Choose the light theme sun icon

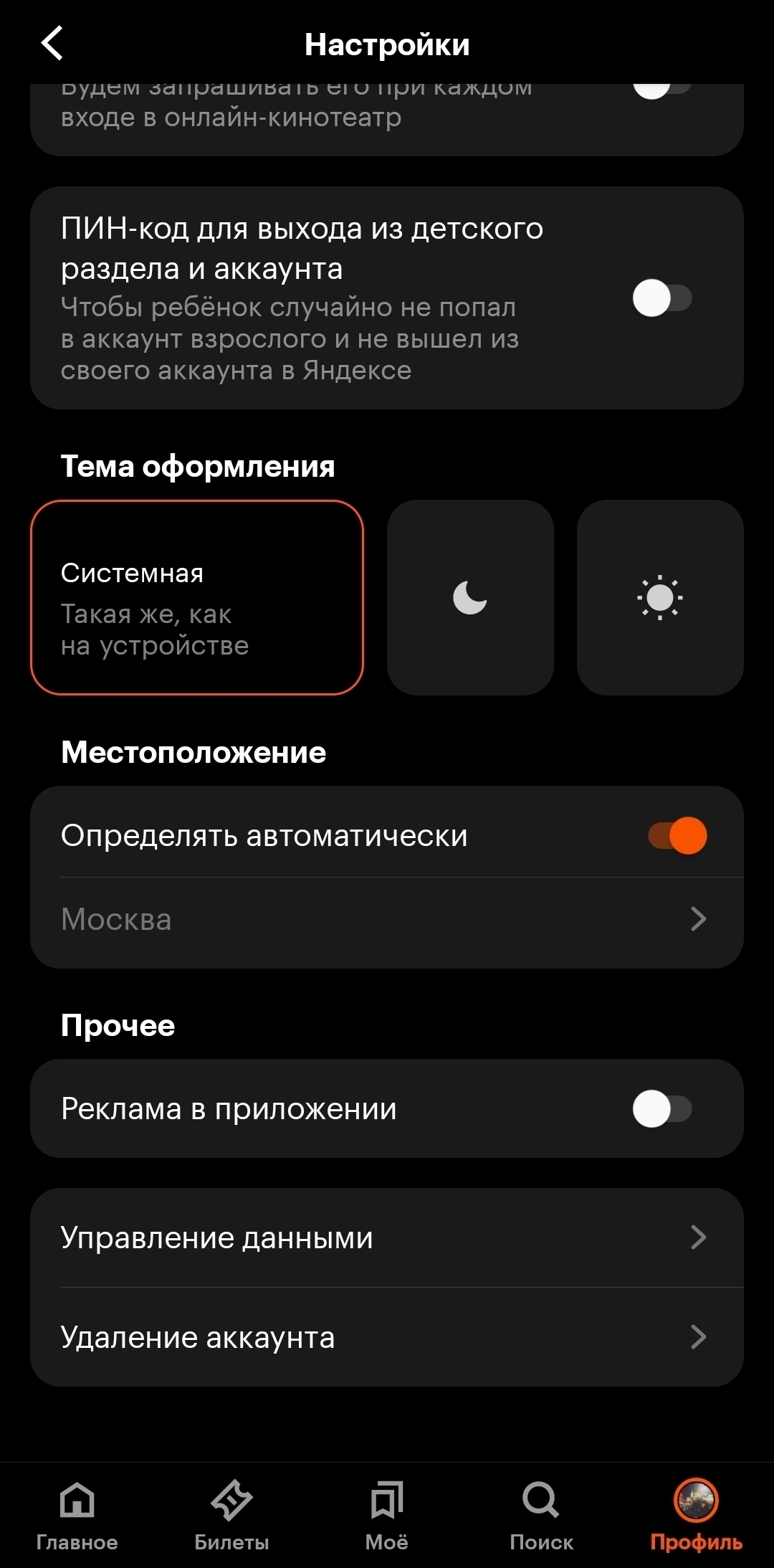pyautogui.click(x=659, y=597)
